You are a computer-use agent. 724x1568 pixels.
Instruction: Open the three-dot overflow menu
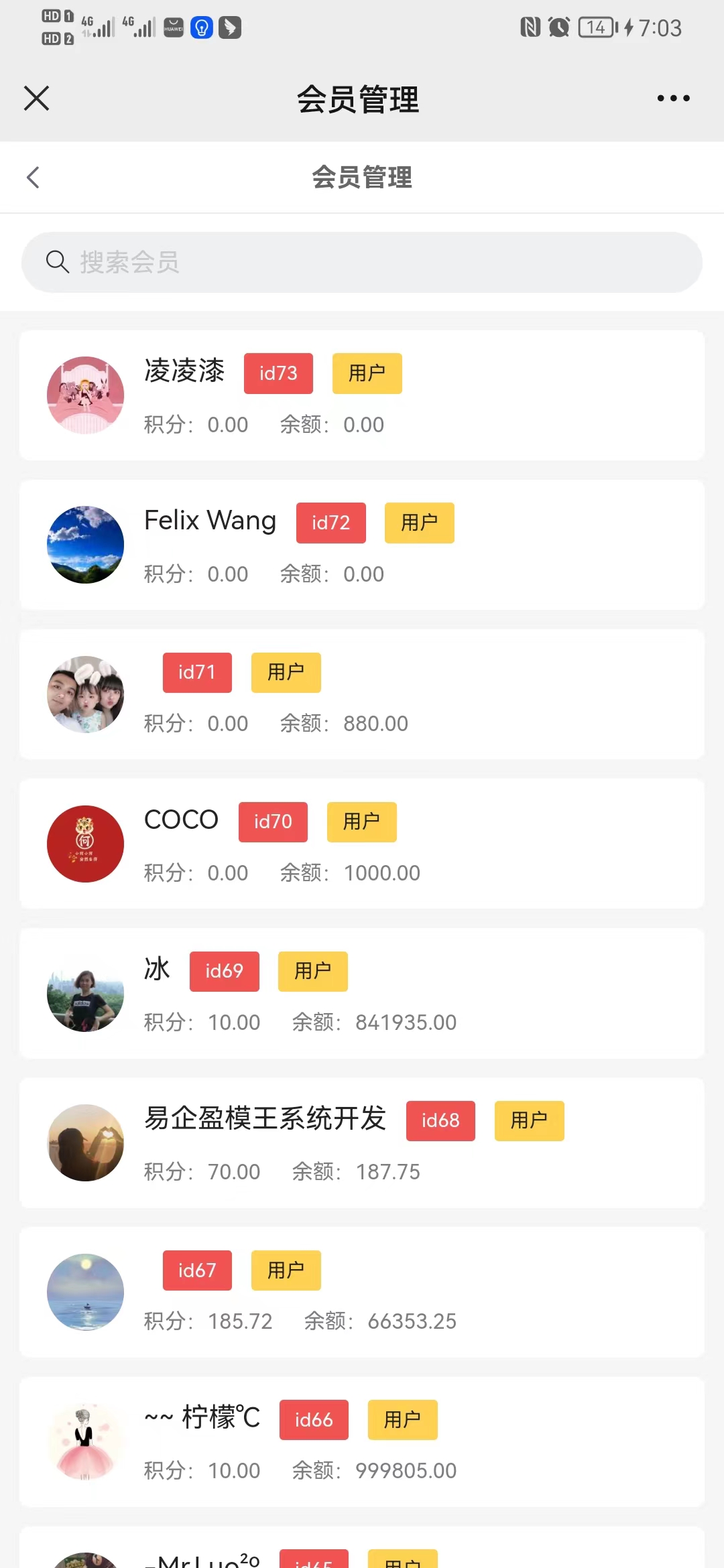(x=673, y=99)
